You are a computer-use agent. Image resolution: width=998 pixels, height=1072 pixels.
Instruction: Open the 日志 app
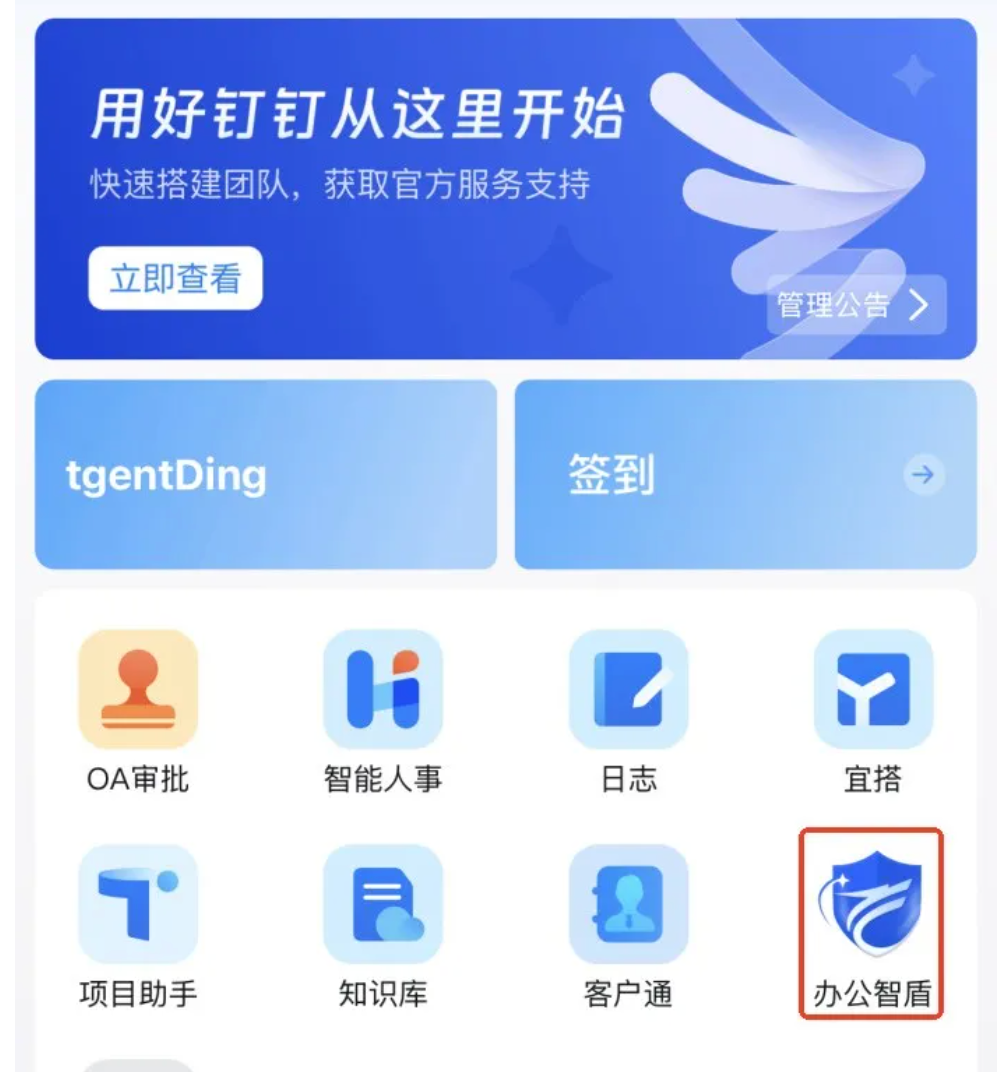click(628, 690)
